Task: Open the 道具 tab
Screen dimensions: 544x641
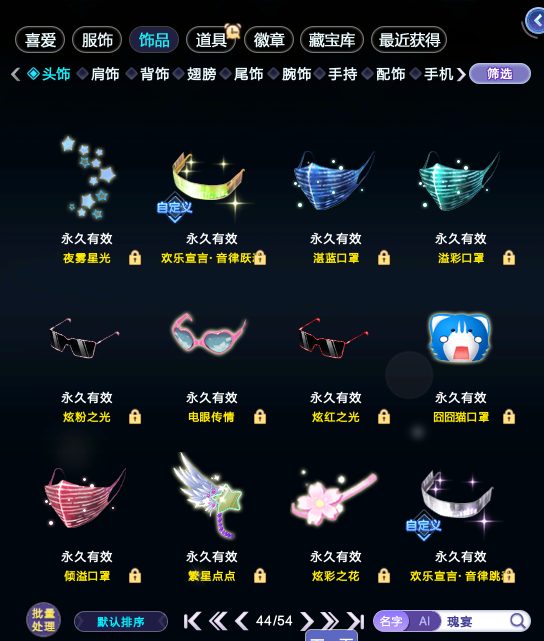Action: pos(211,40)
